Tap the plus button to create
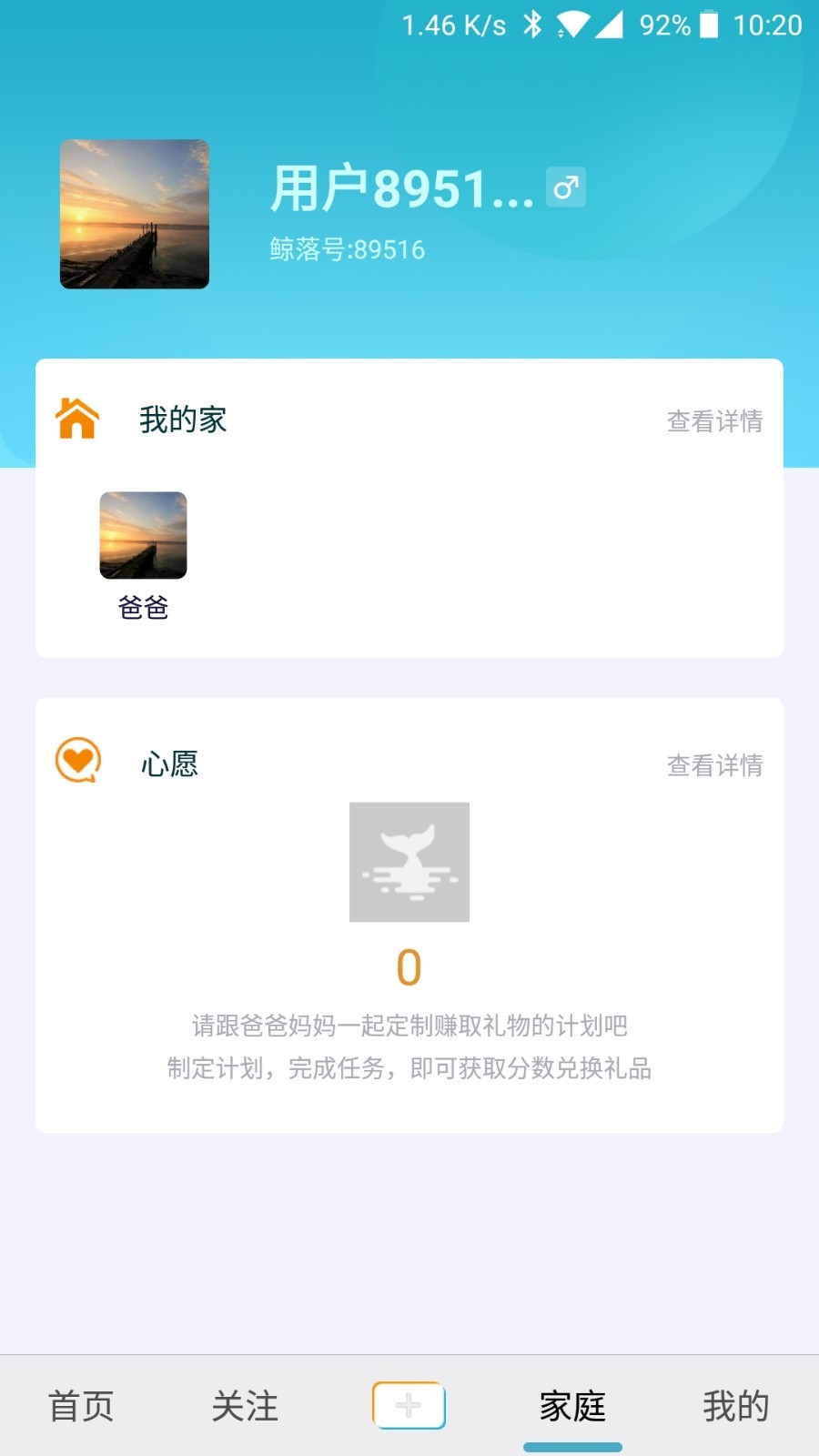This screenshot has width=819, height=1456. coord(409,1405)
